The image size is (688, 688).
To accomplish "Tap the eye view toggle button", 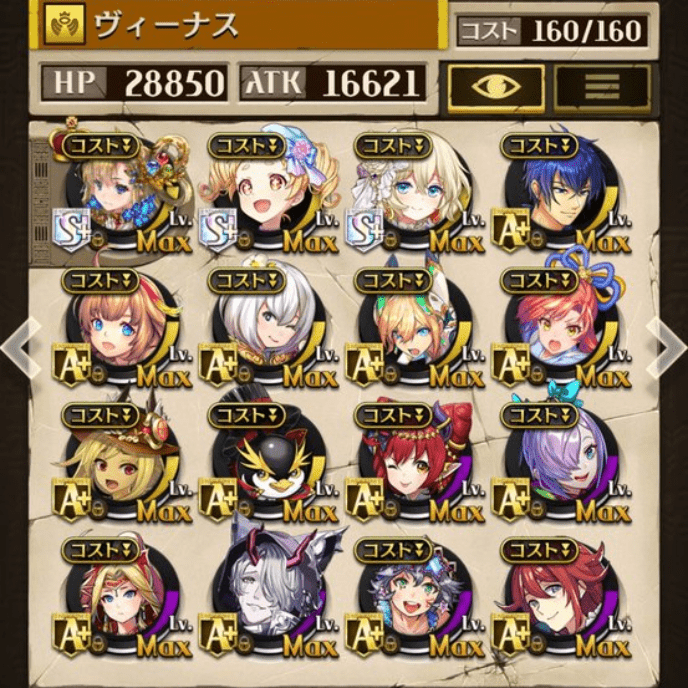I will [496, 85].
